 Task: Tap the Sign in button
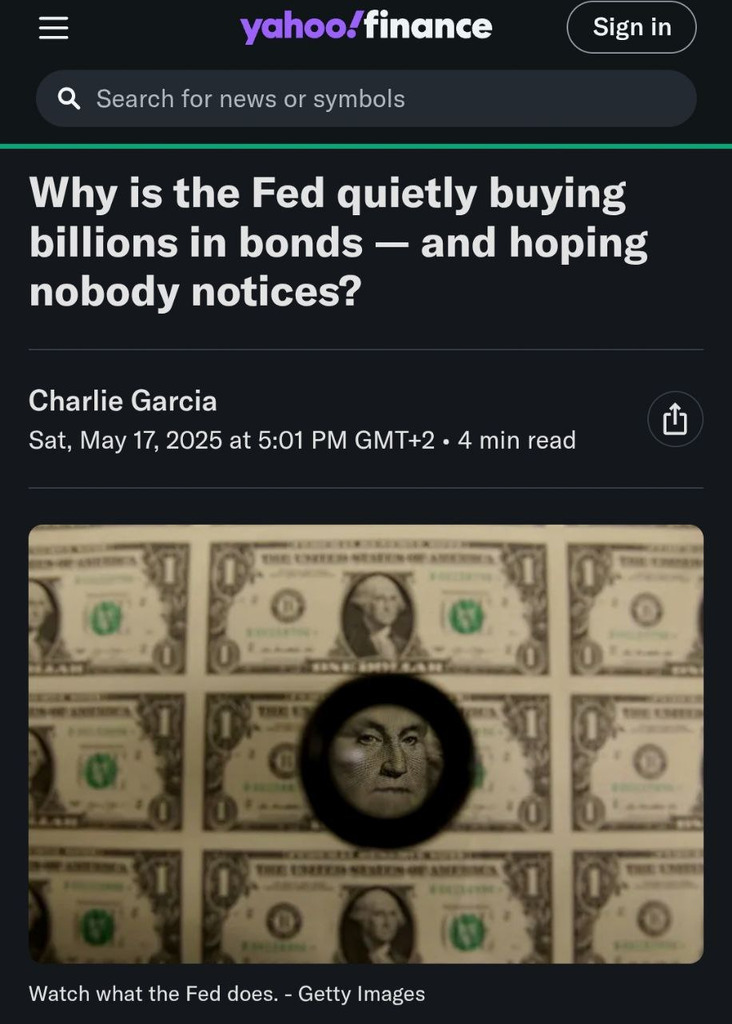tap(631, 28)
